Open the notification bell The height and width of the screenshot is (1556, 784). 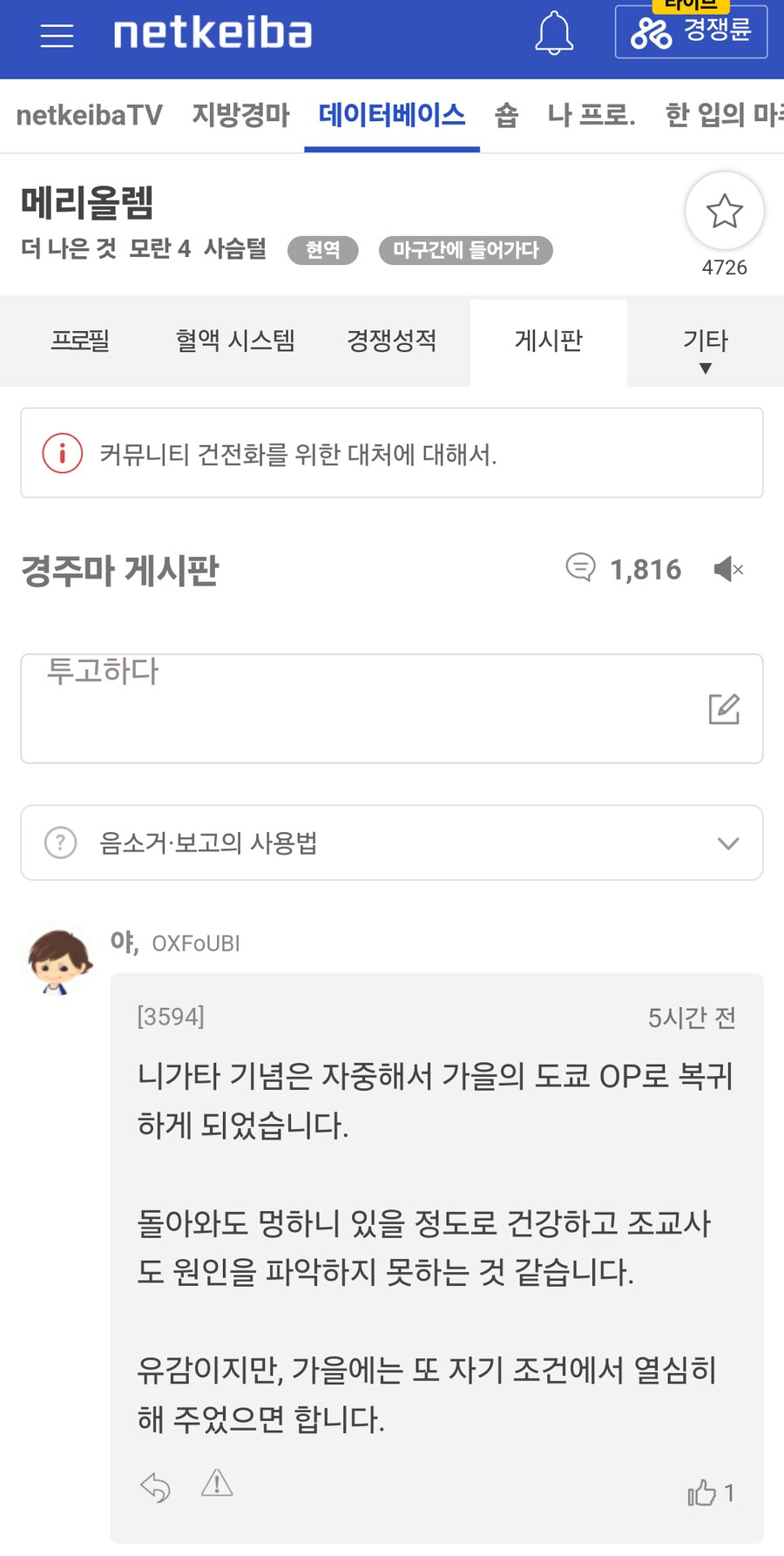[x=554, y=33]
